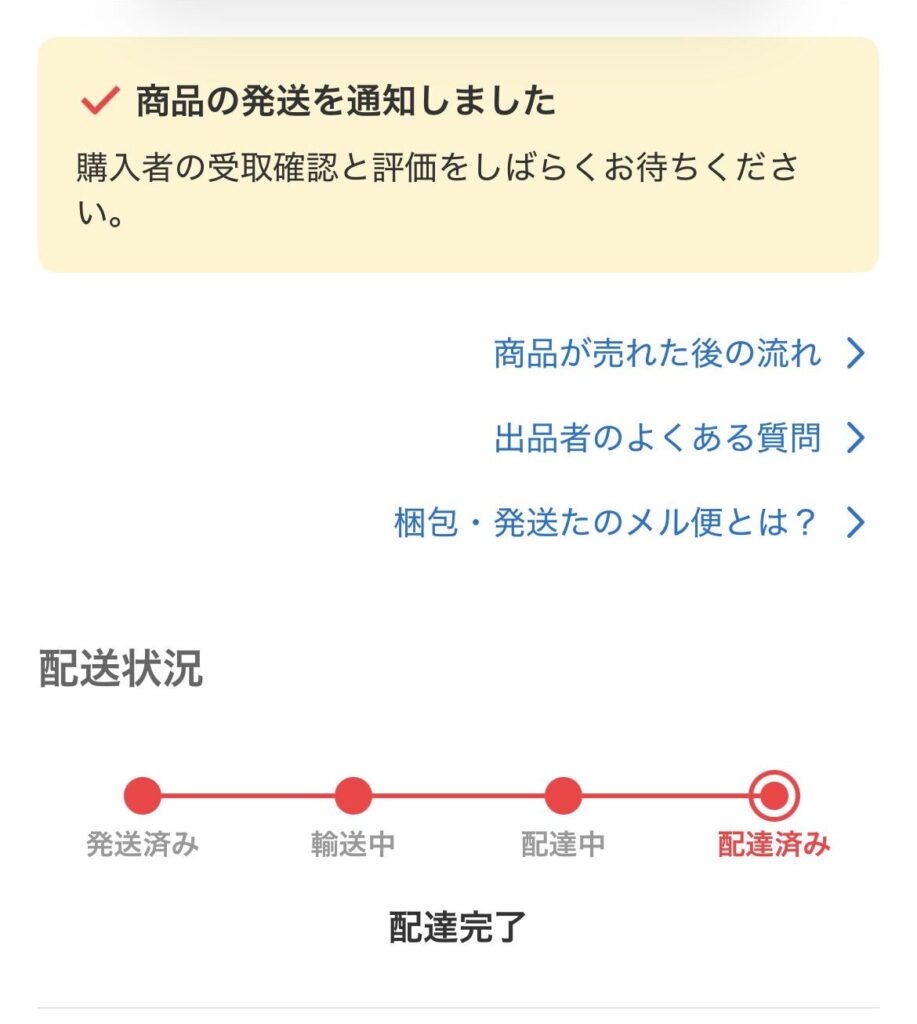Open the 商品が売れた後の流れ link

click(x=678, y=353)
